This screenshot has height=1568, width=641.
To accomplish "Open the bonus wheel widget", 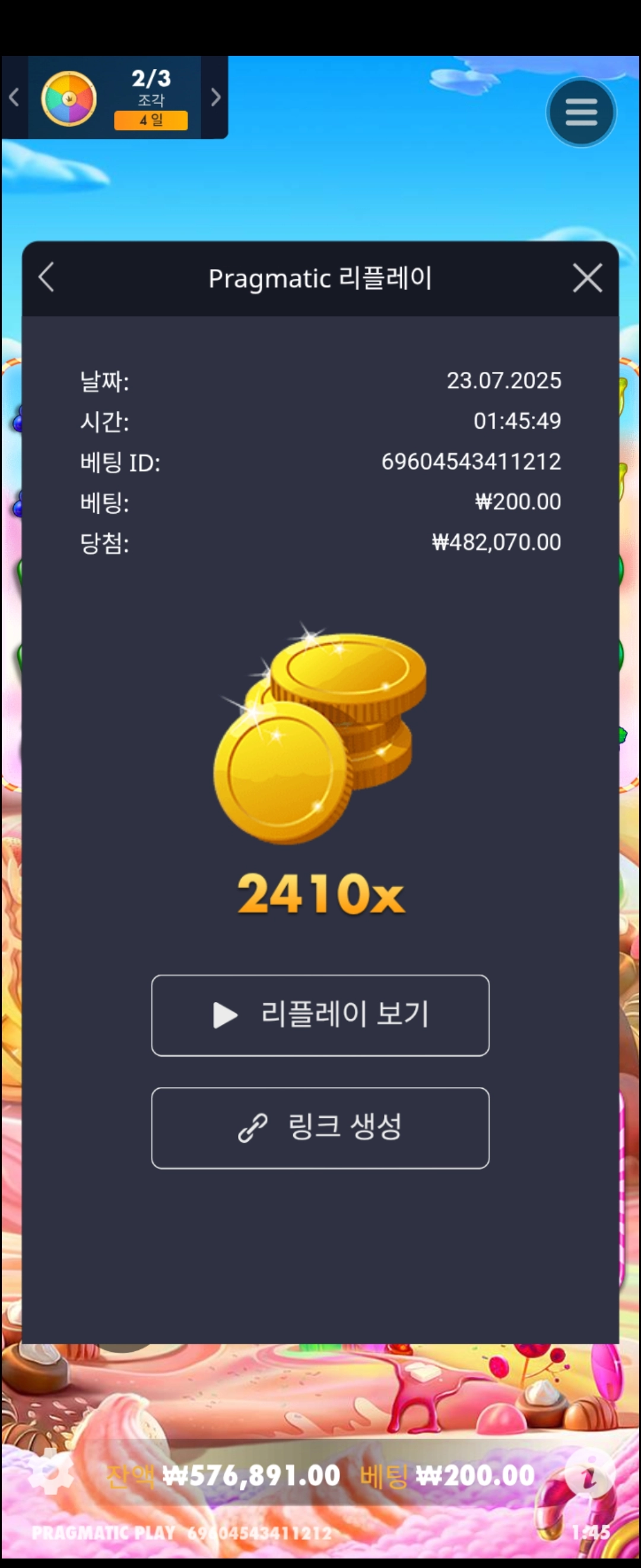I will click(x=70, y=99).
